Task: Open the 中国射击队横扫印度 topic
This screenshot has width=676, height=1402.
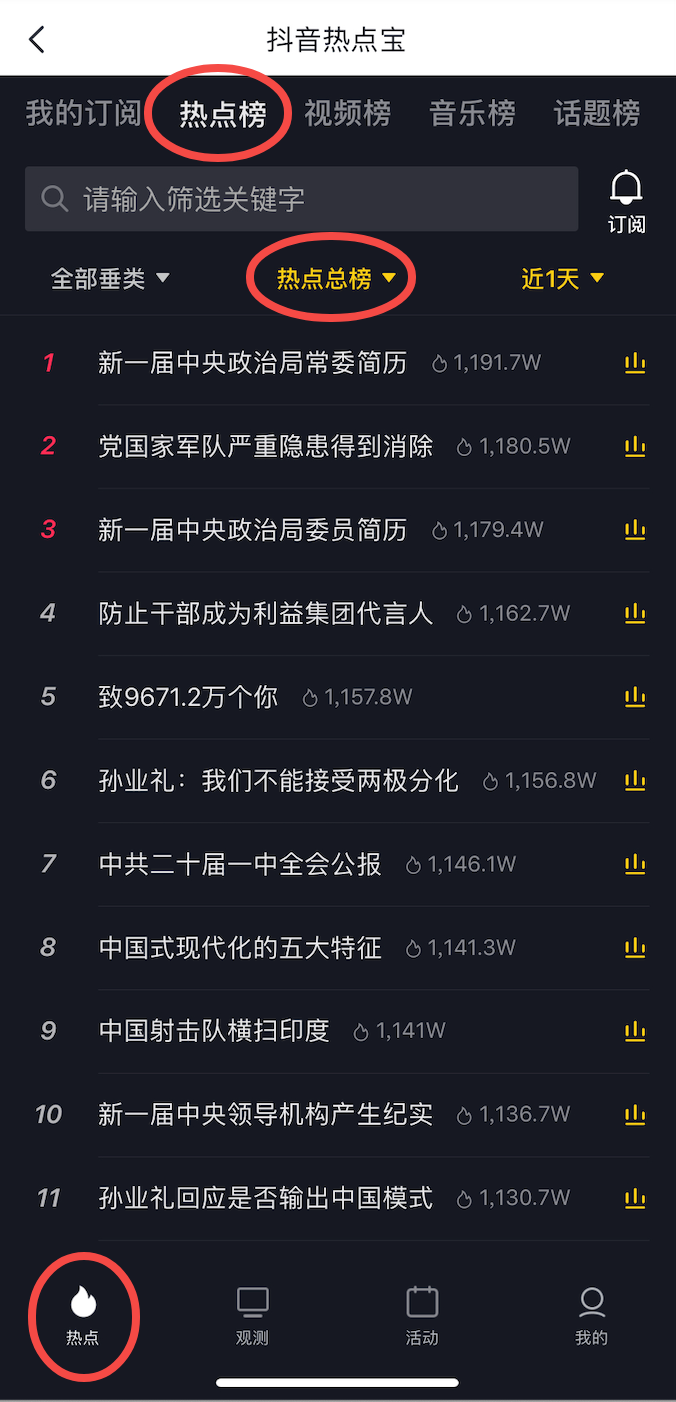Action: pos(215,1031)
